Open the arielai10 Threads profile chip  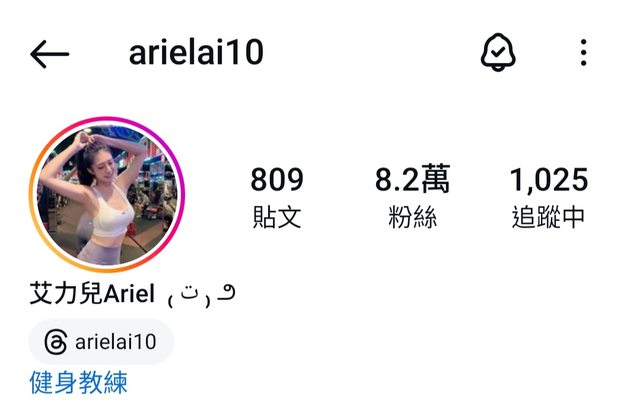(x=101, y=342)
